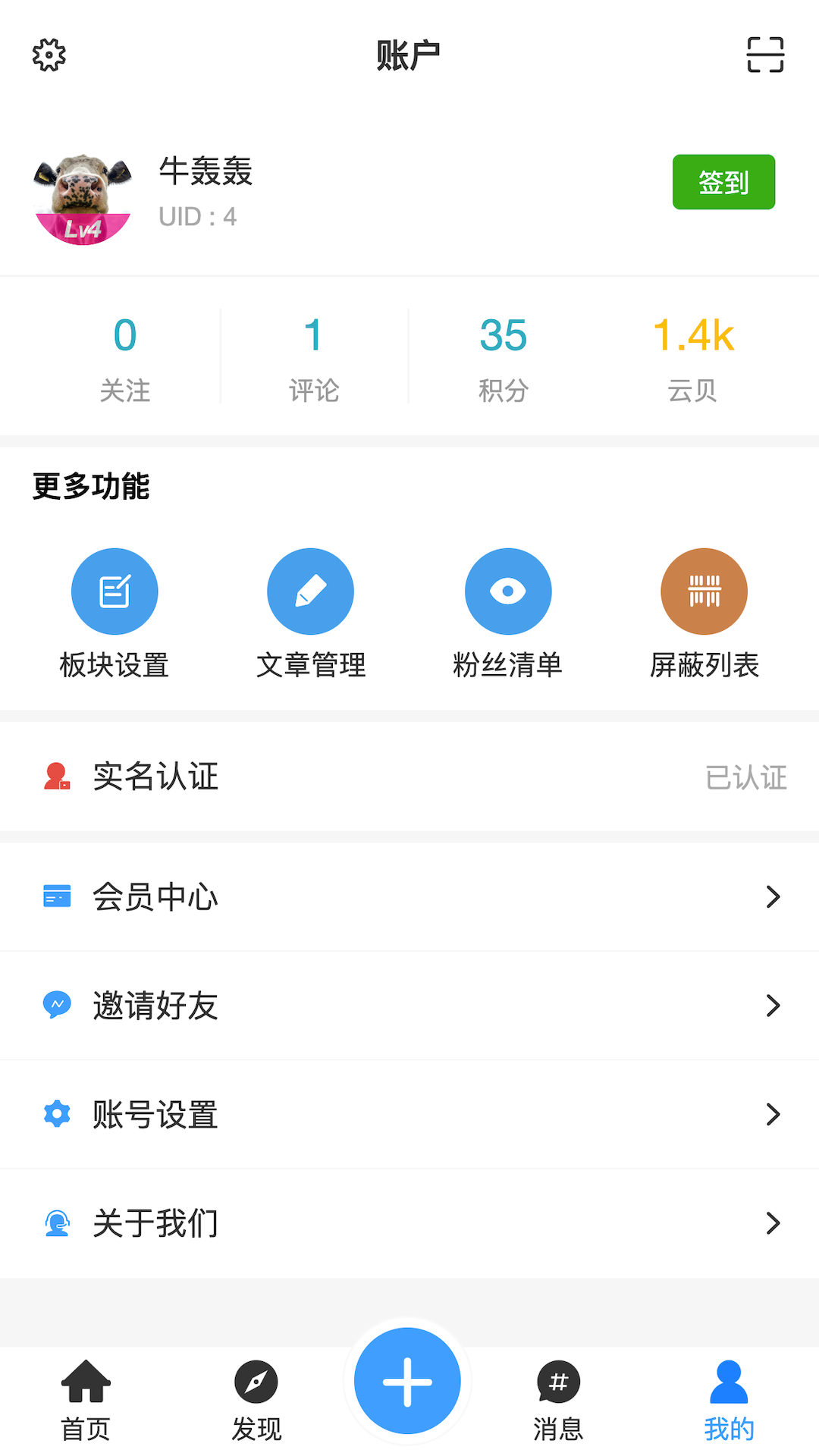Open the settings gear at top left
This screenshot has height=1456, width=819.
[x=49, y=54]
